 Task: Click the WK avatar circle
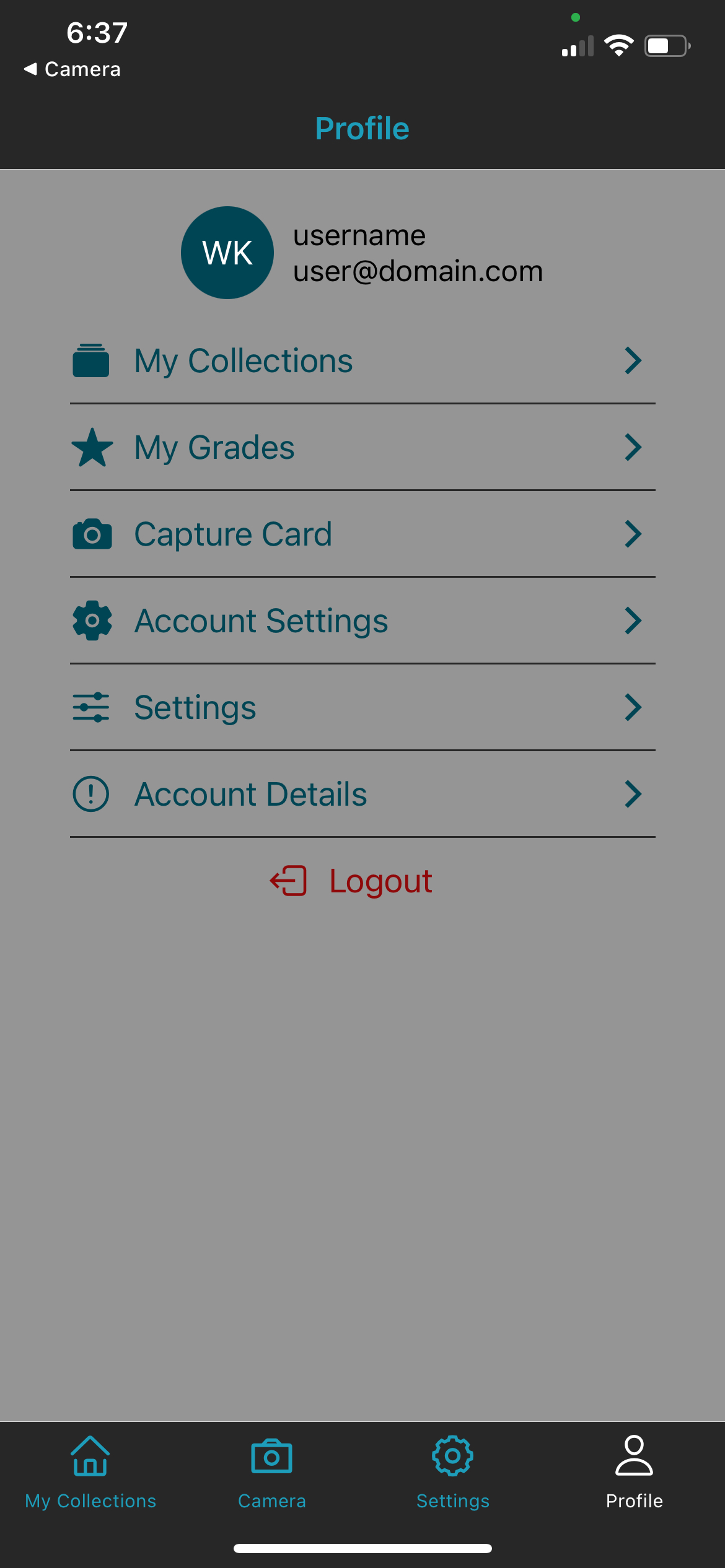(x=227, y=252)
